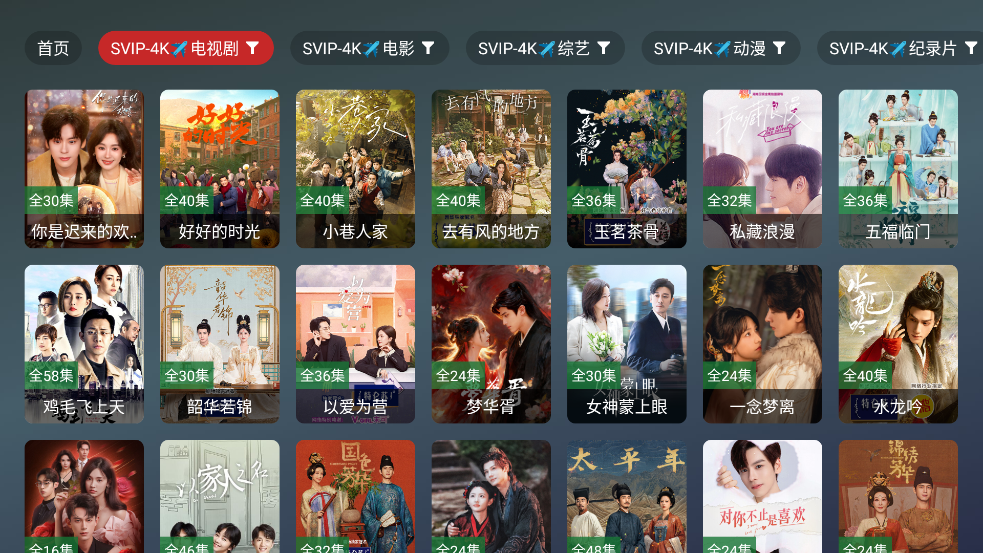
Task: Open 玉茗茶骨 drama details
Action: [626, 168]
